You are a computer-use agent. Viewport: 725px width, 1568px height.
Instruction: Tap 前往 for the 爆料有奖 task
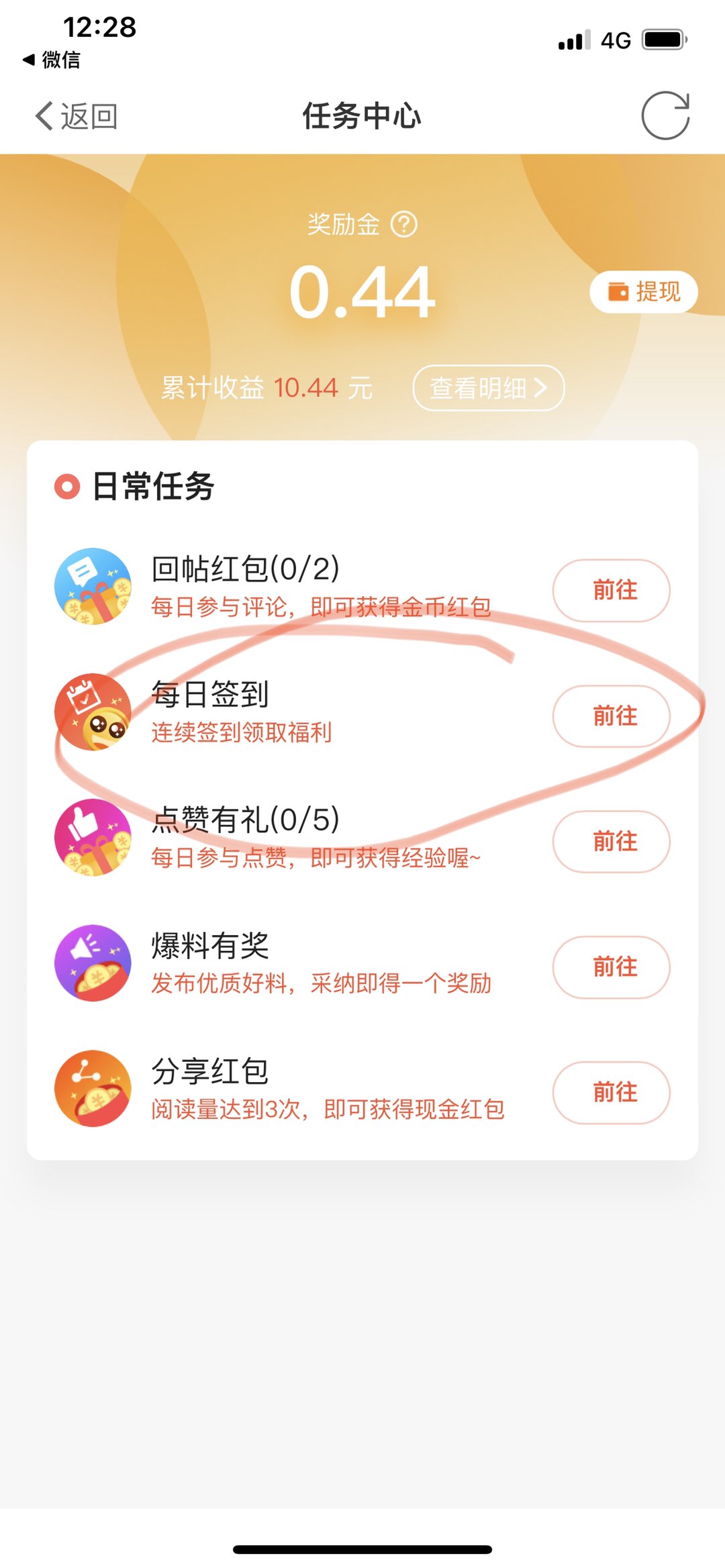pyautogui.click(x=611, y=967)
